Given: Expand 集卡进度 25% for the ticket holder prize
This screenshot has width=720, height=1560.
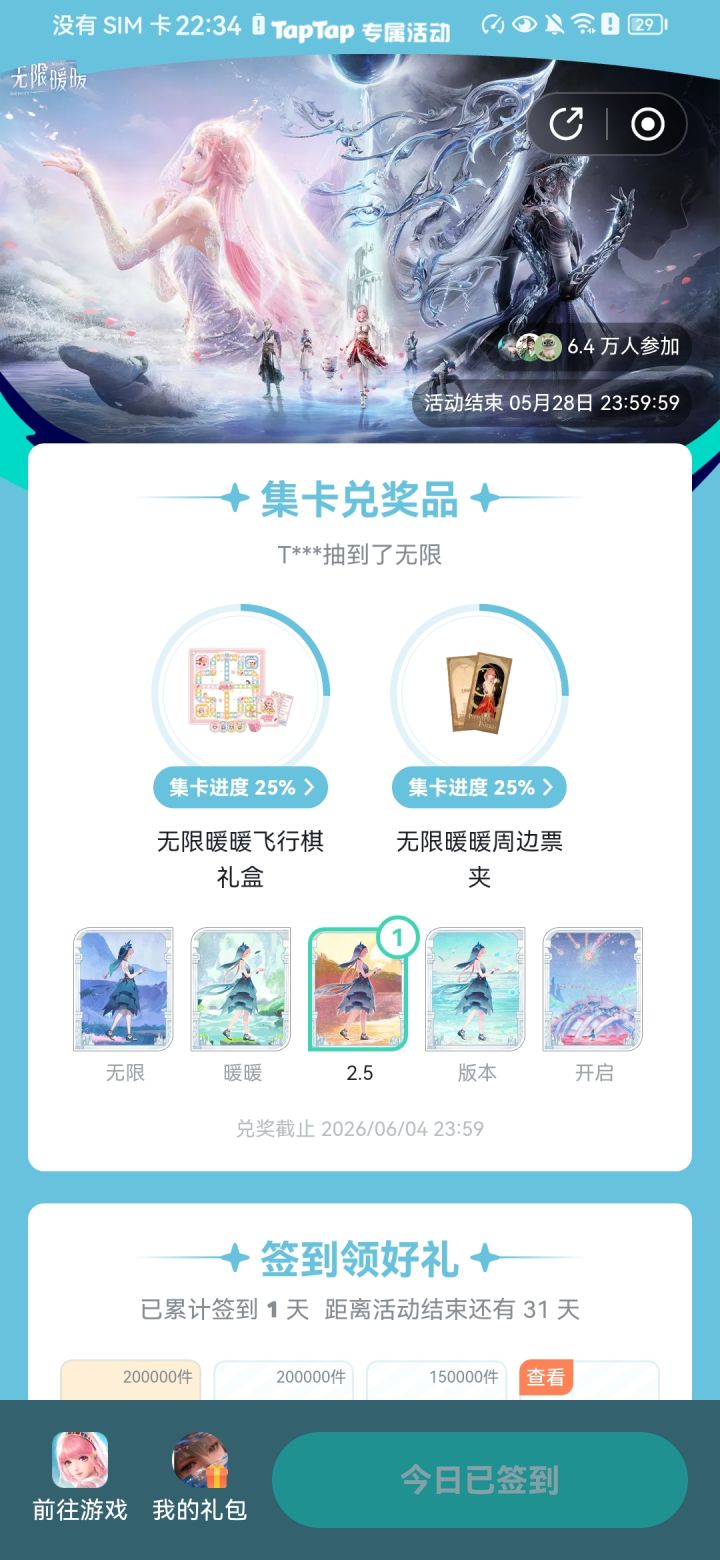Looking at the screenshot, I should (x=479, y=787).
